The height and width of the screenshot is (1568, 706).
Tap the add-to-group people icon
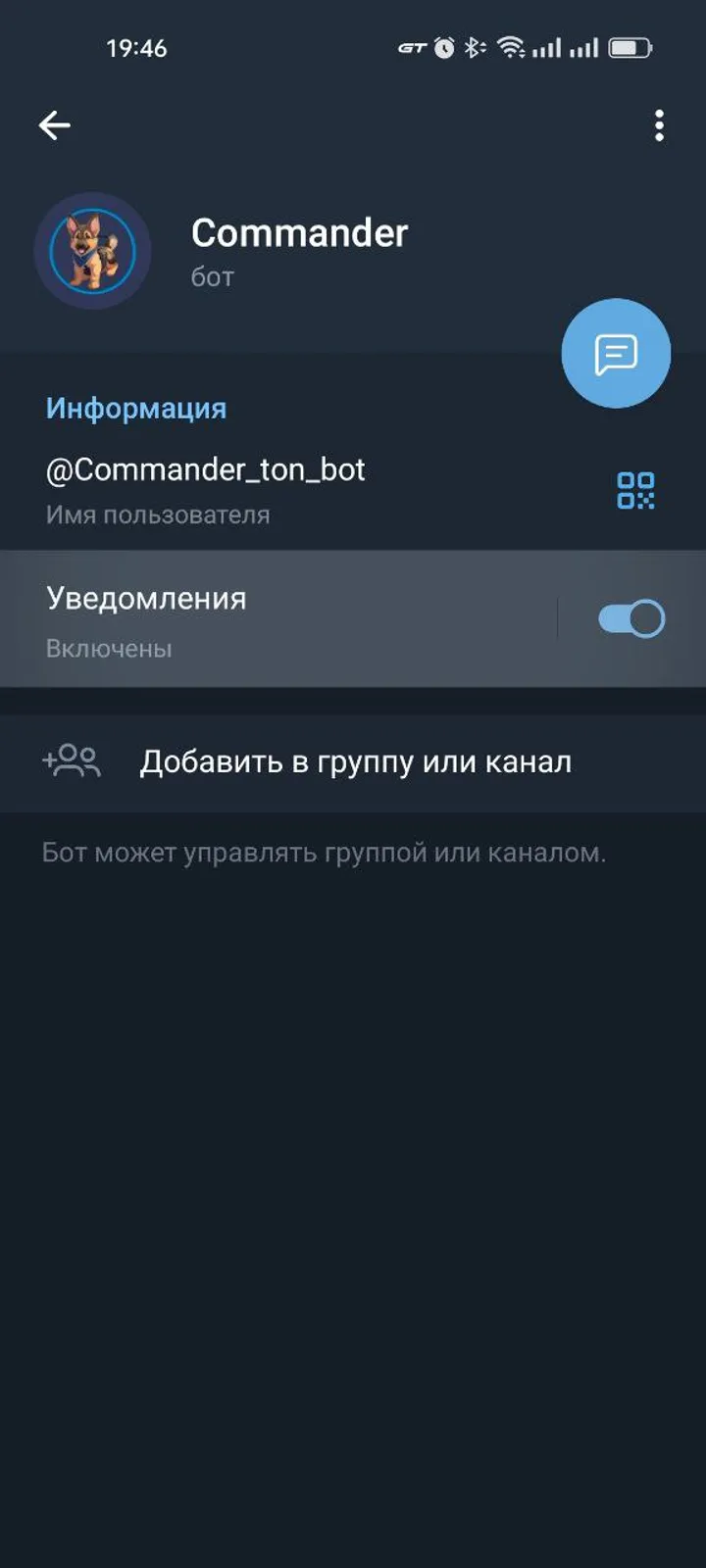(73, 762)
